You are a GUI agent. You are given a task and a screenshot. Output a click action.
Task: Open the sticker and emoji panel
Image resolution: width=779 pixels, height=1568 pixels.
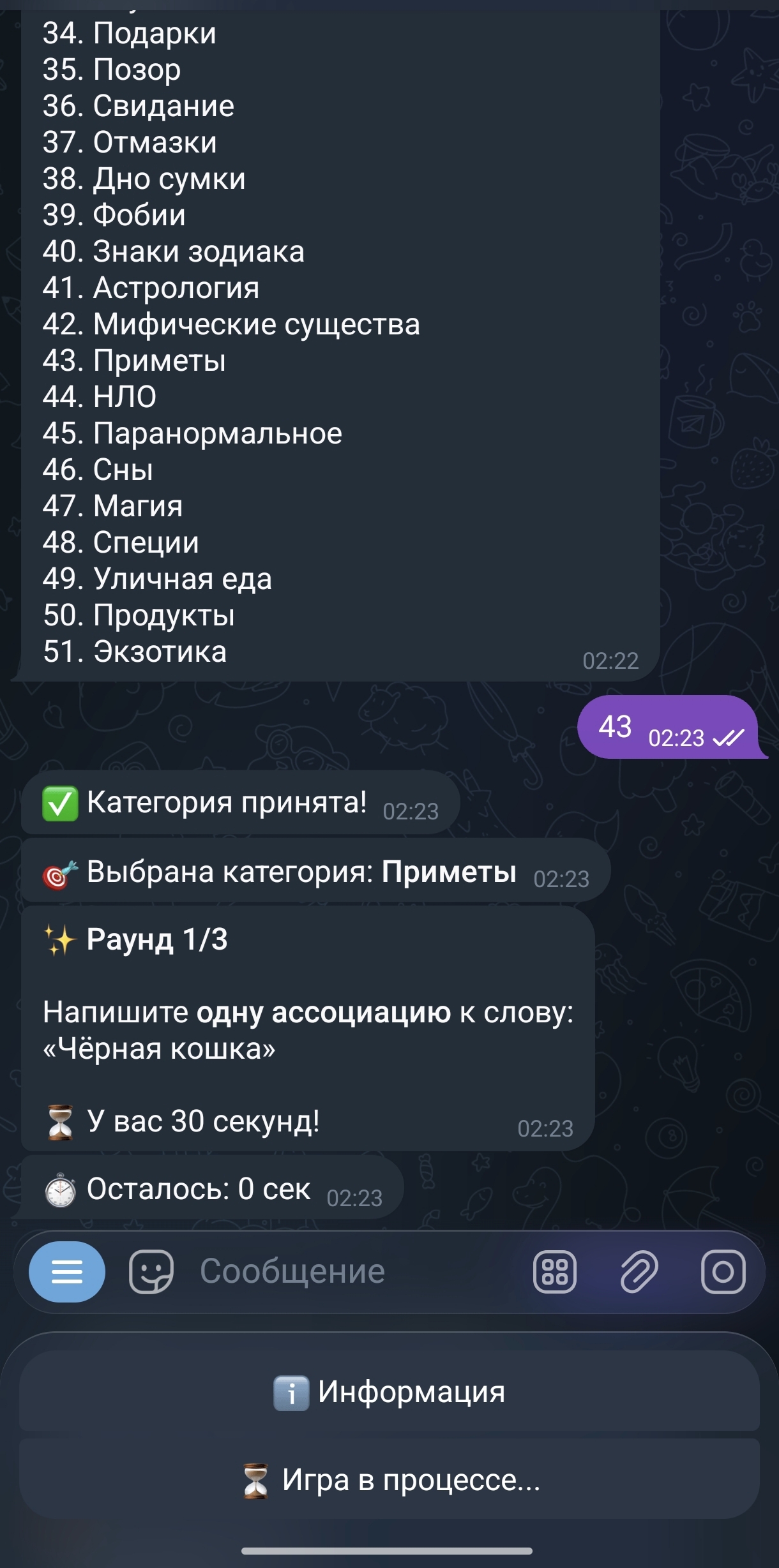tap(151, 1271)
